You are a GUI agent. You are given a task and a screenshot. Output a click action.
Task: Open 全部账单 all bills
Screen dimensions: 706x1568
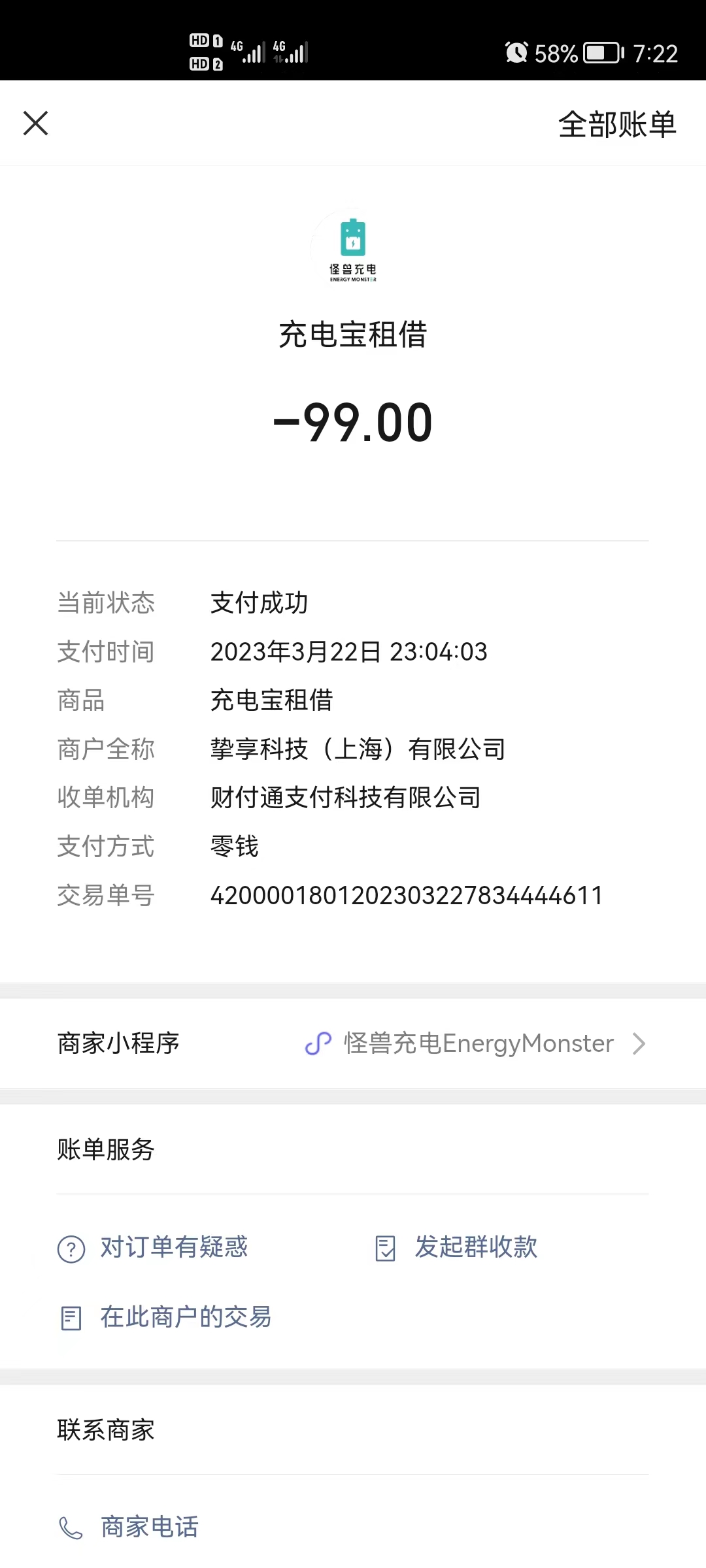617,124
